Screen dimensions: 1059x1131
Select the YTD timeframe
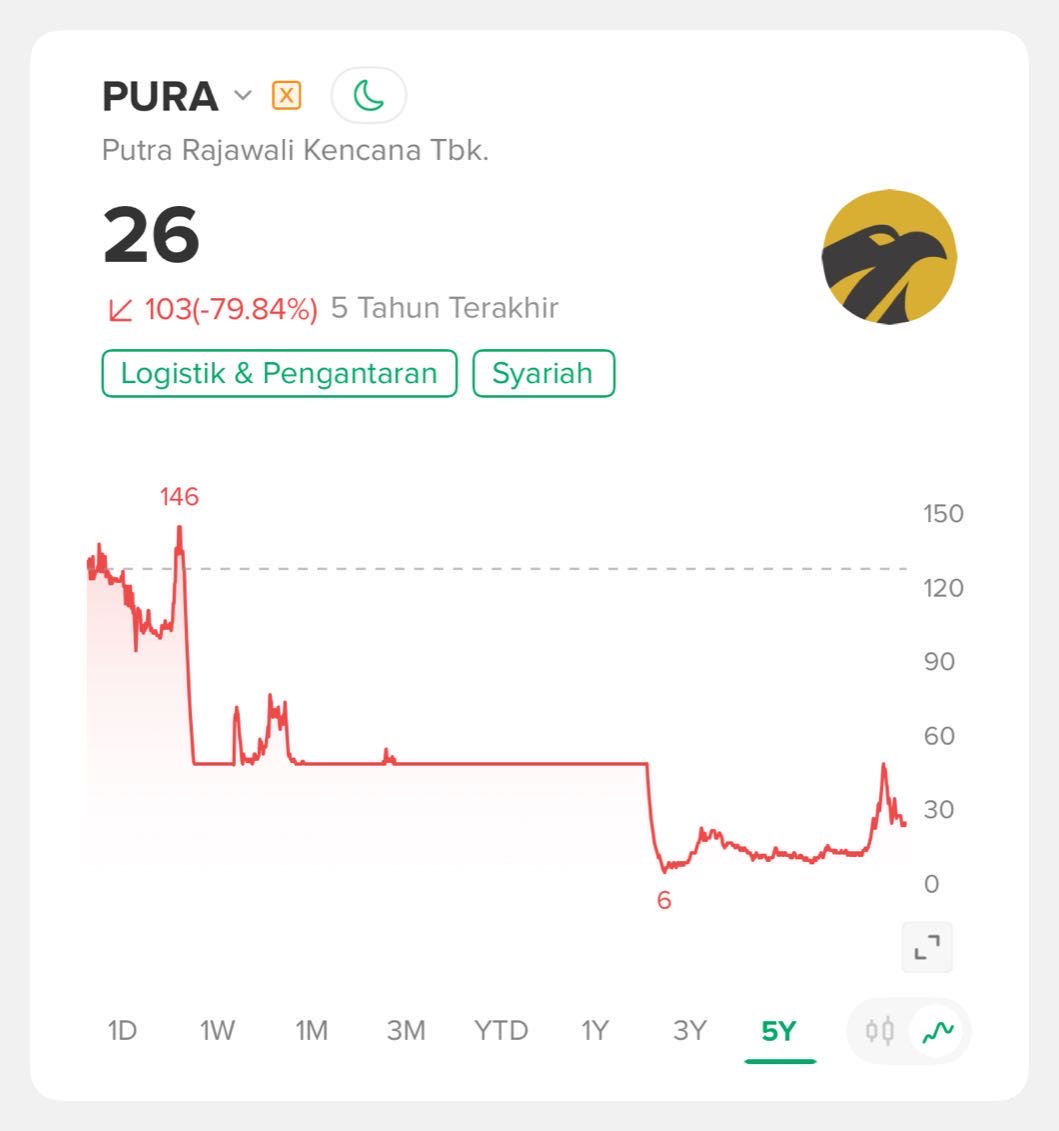pos(501,1030)
